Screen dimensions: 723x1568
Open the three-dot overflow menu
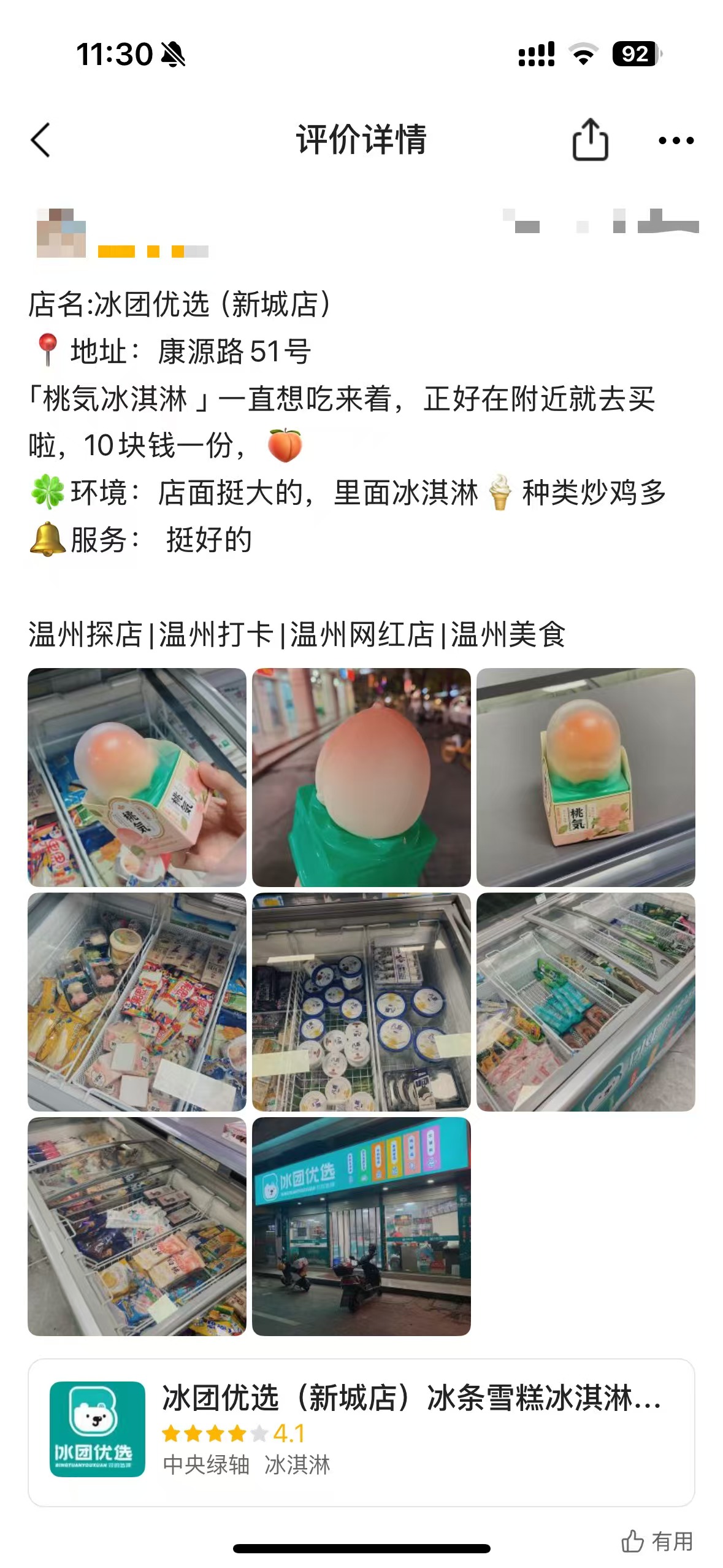coord(676,140)
